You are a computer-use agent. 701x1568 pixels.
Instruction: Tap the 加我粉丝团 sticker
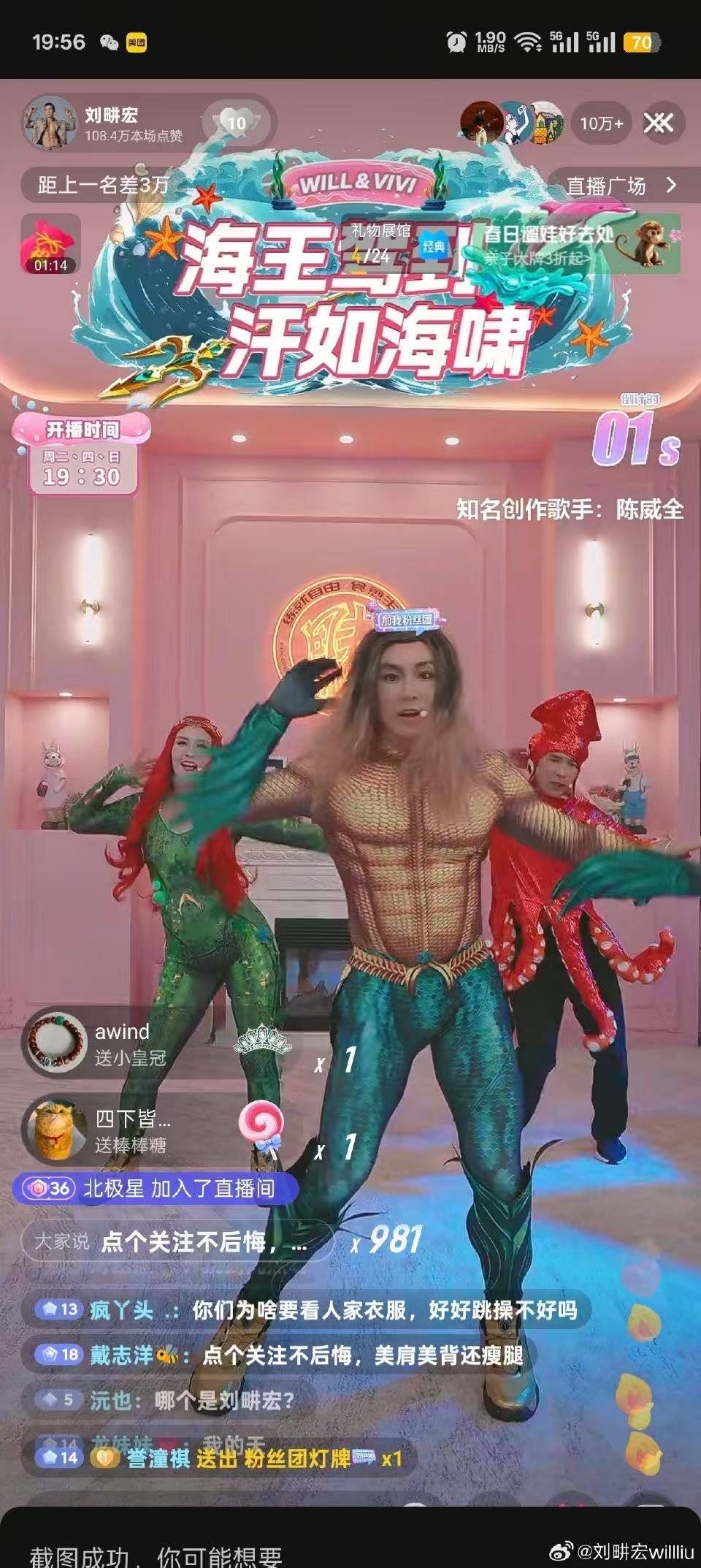(x=406, y=620)
